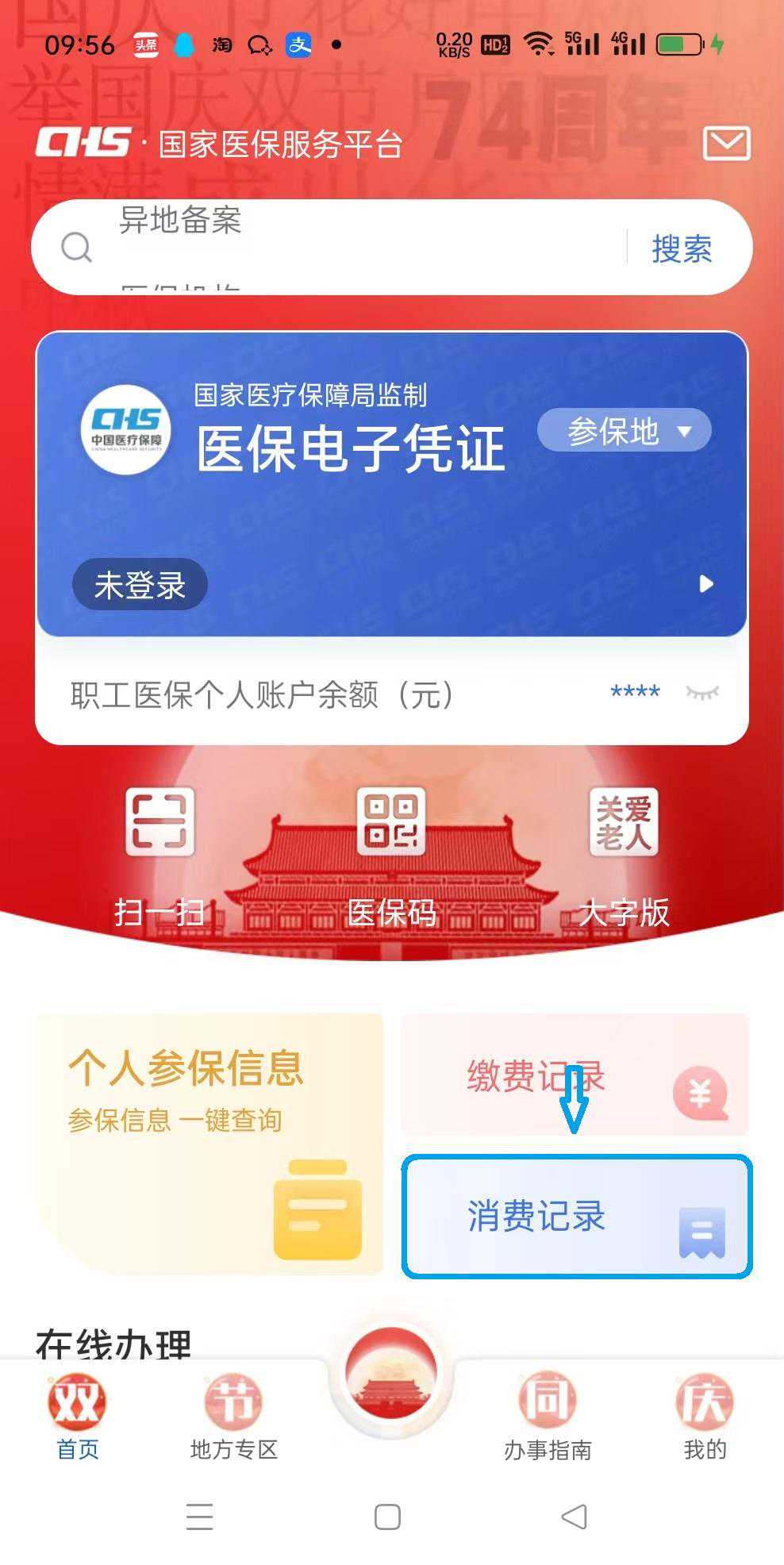Tap the system home button
This screenshot has height=1565, width=784.
(387, 1517)
